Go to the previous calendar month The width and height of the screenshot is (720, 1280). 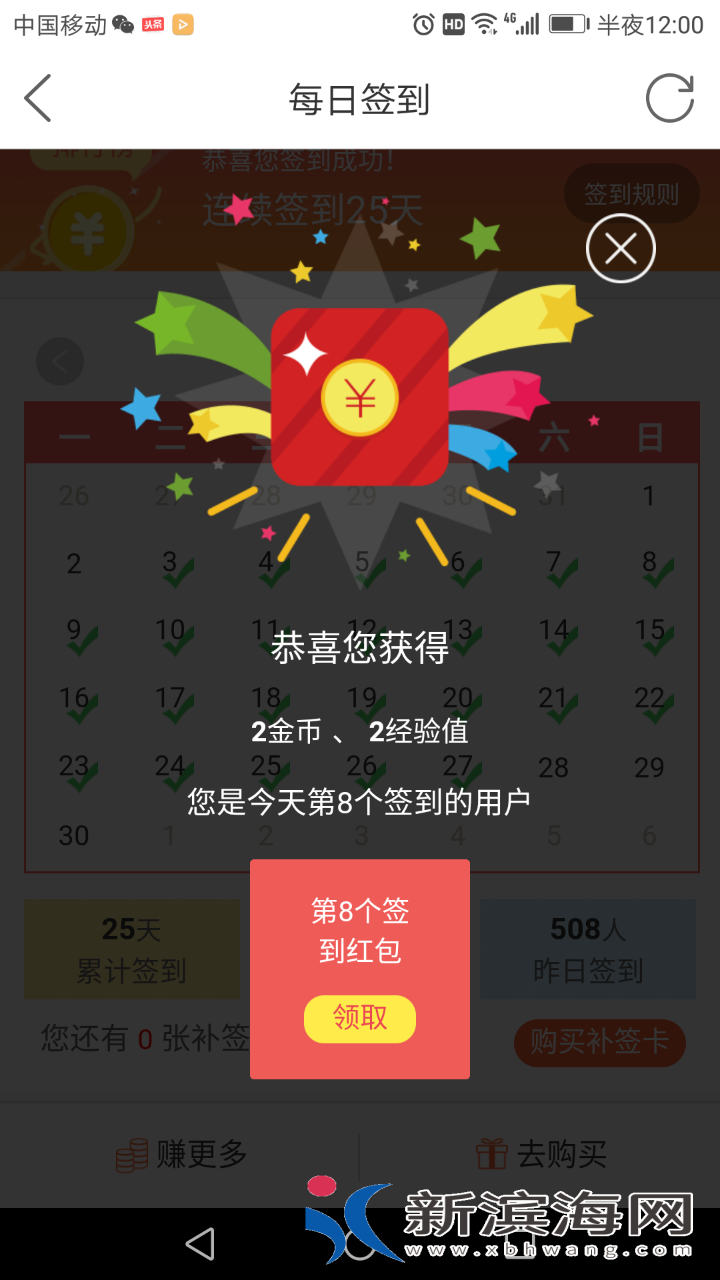click(60, 362)
